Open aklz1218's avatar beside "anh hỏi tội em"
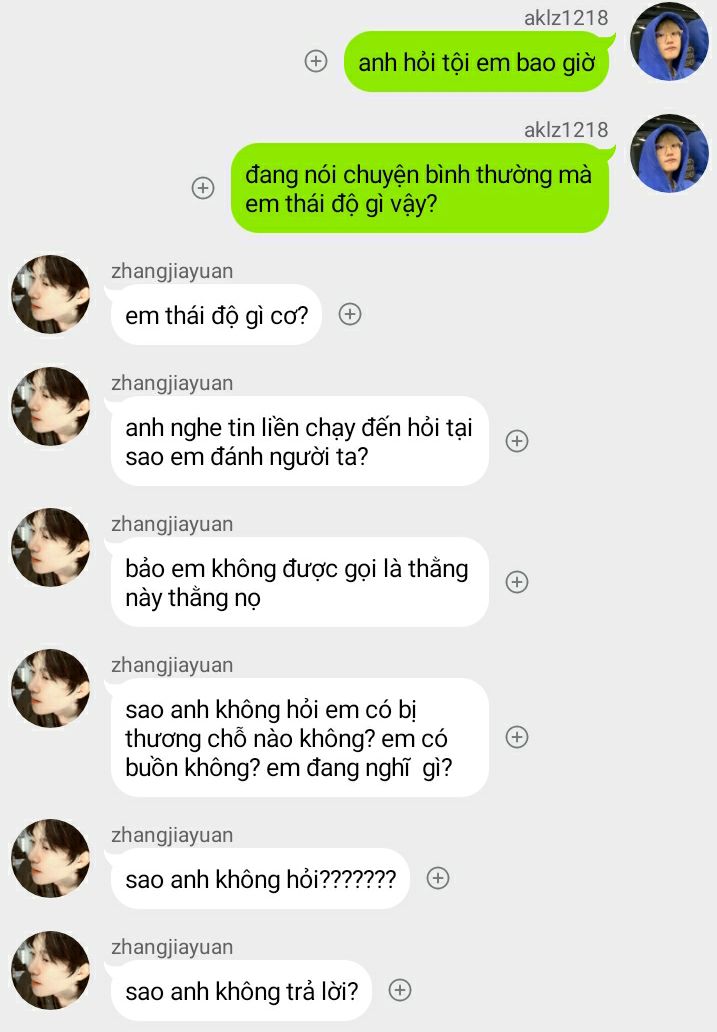The image size is (717, 1032). coord(670,42)
